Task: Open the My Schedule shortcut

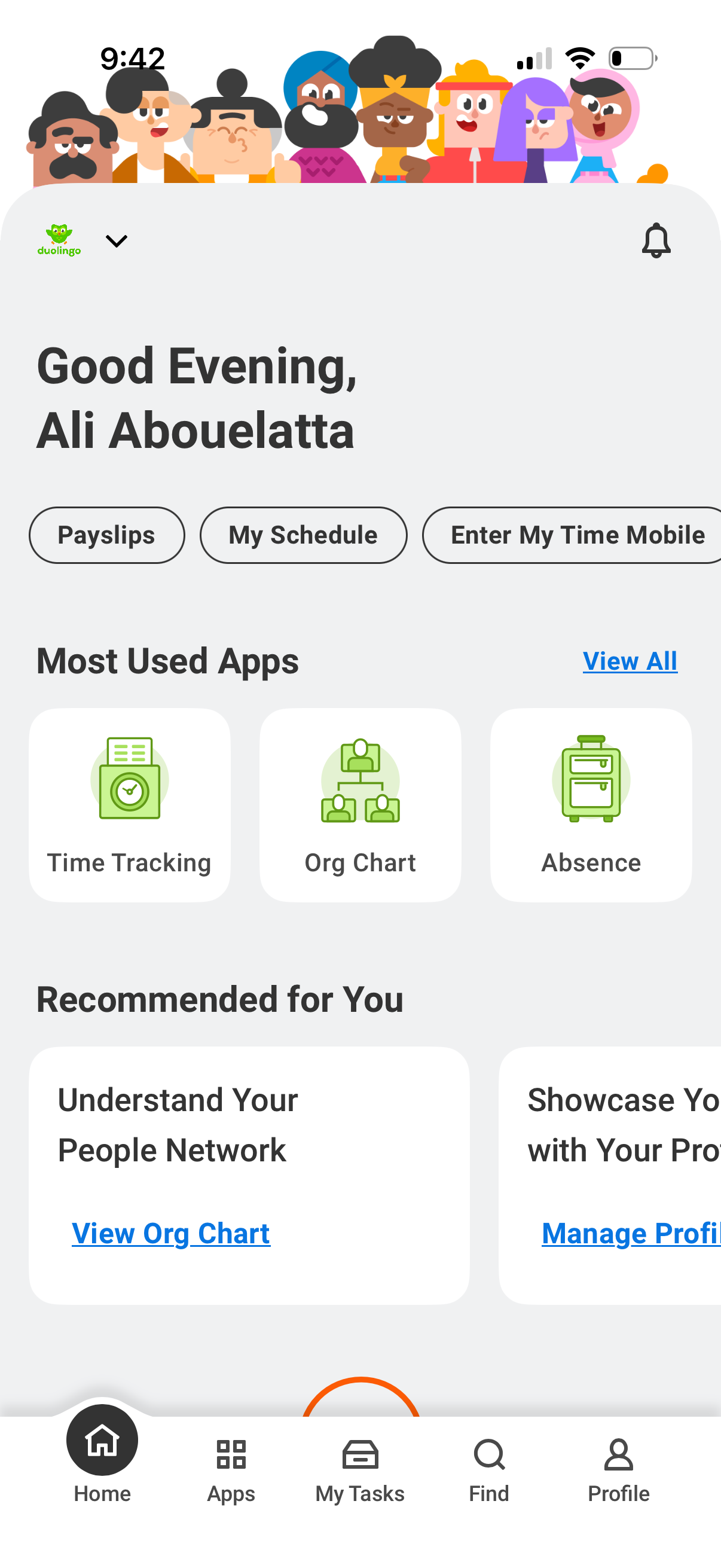Action: [303, 535]
